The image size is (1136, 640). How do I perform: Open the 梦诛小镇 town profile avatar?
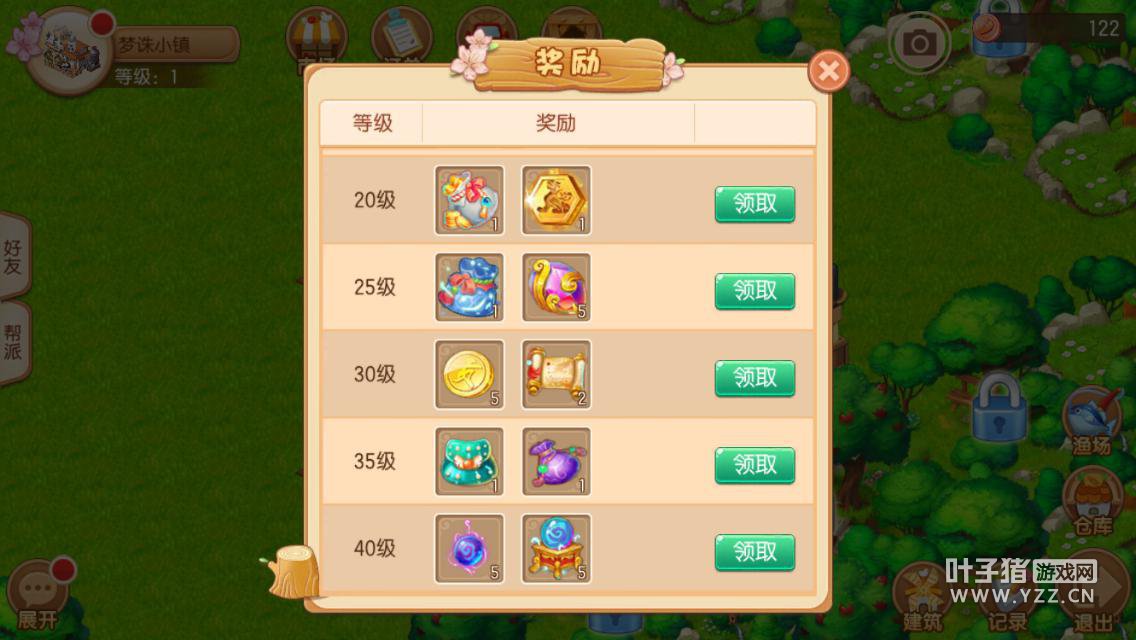click(68, 50)
